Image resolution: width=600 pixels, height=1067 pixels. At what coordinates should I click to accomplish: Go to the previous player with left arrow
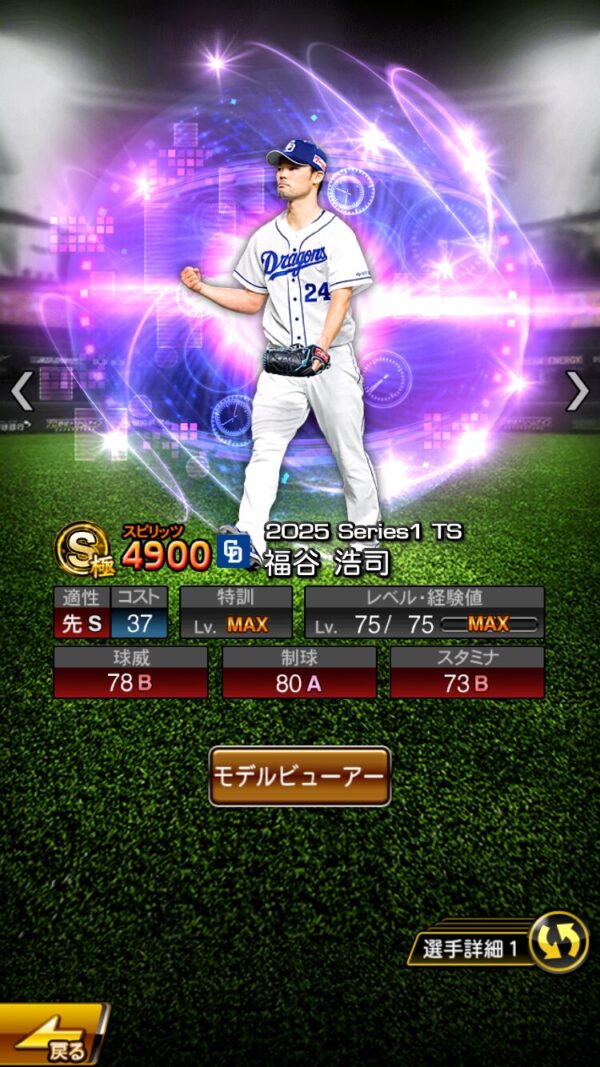coord(22,392)
